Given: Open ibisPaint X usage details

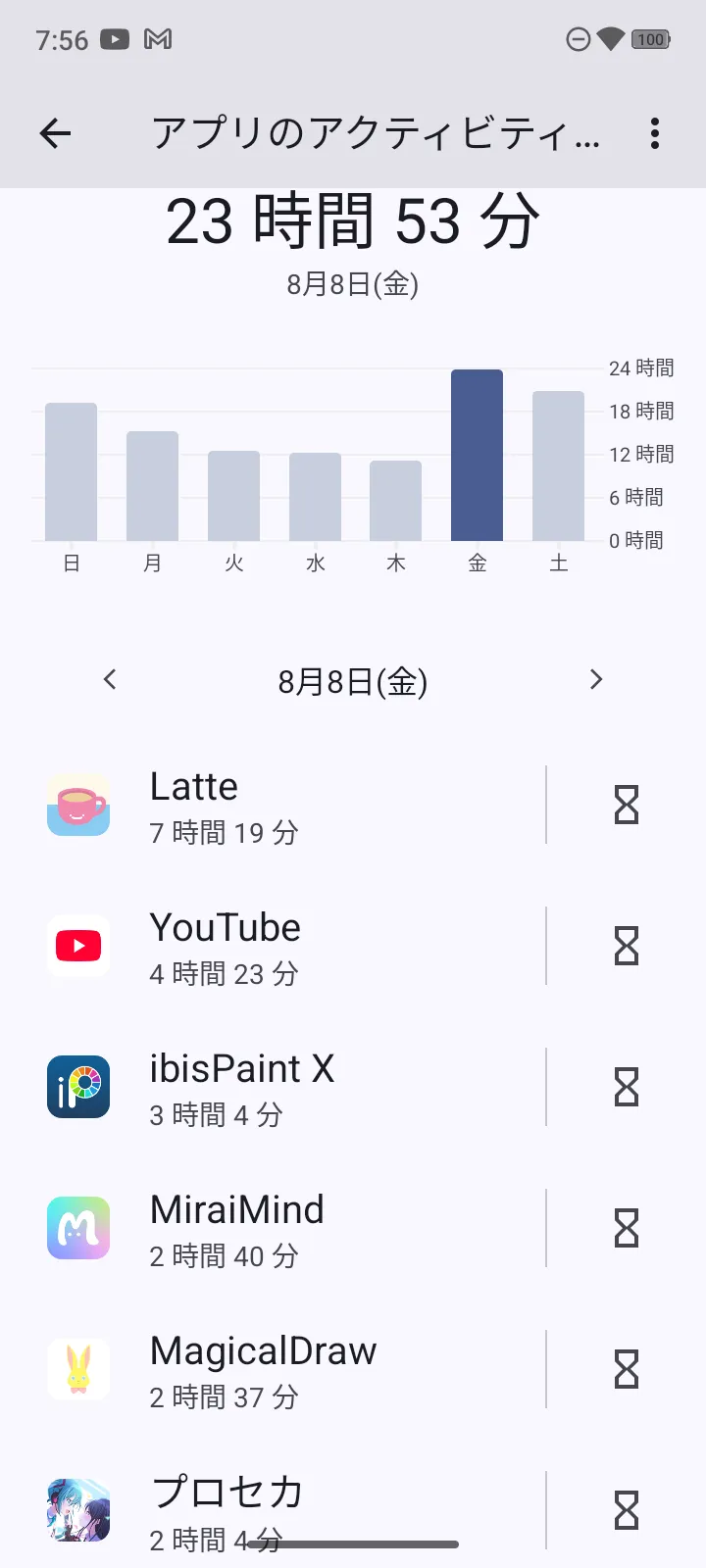Looking at the screenshot, I should [x=294, y=1088].
